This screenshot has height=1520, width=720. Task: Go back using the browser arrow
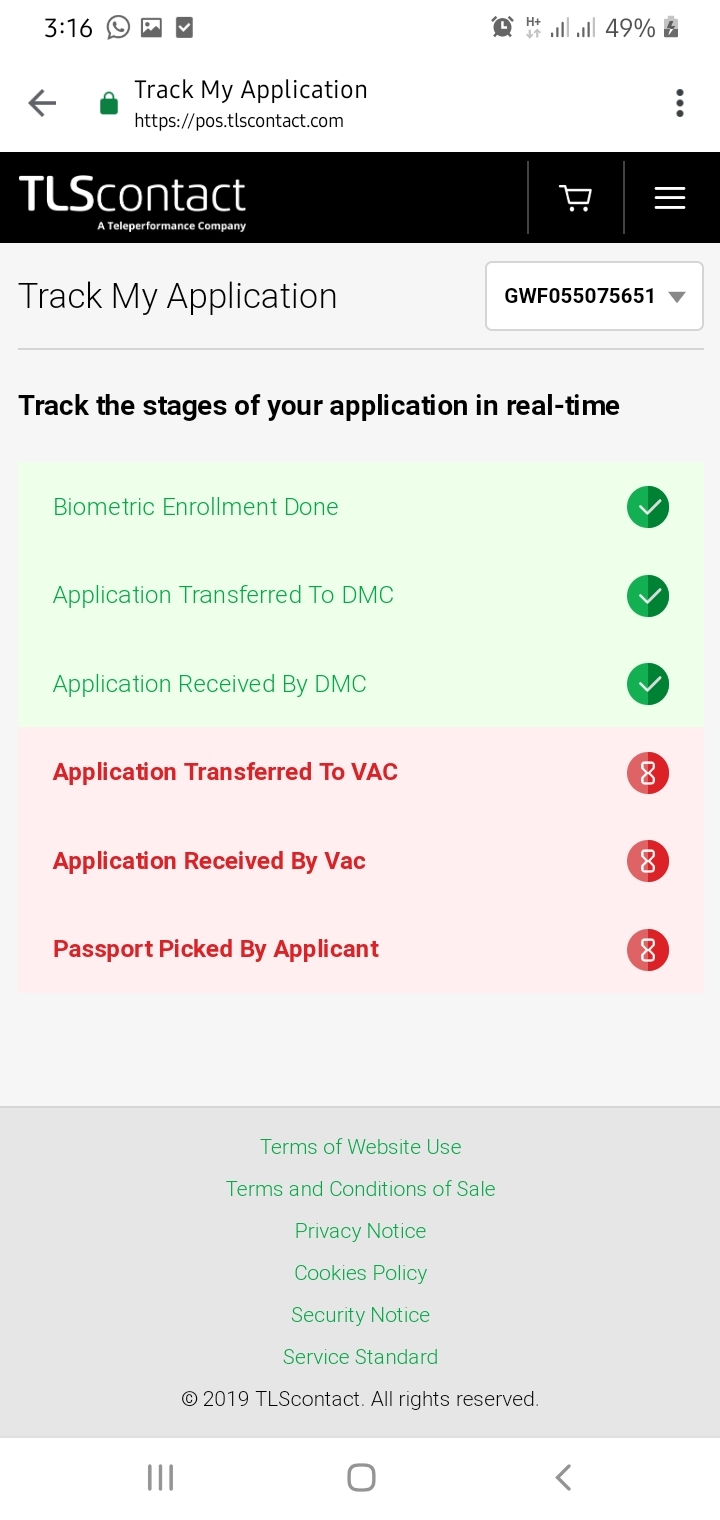click(x=42, y=103)
